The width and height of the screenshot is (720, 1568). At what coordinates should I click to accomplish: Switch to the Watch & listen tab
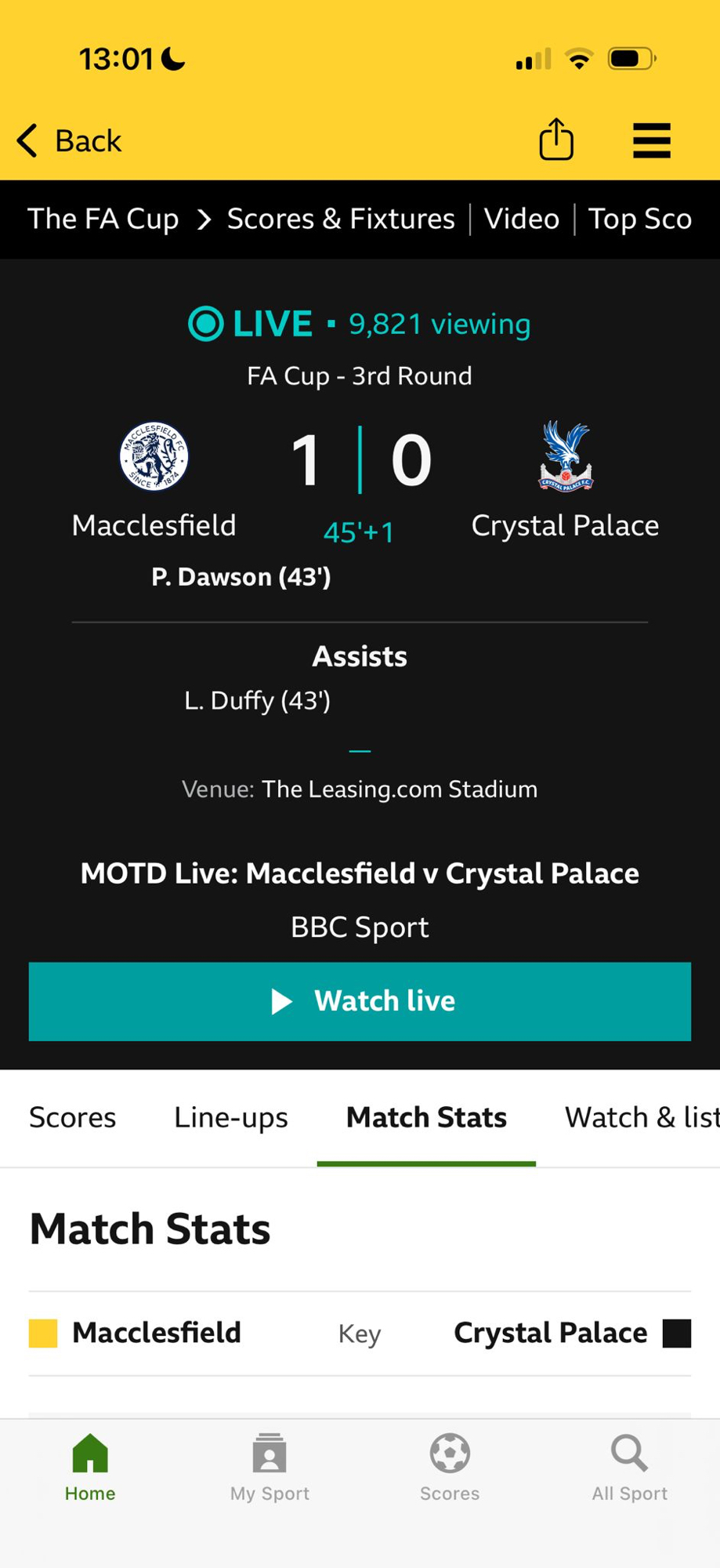click(641, 1117)
